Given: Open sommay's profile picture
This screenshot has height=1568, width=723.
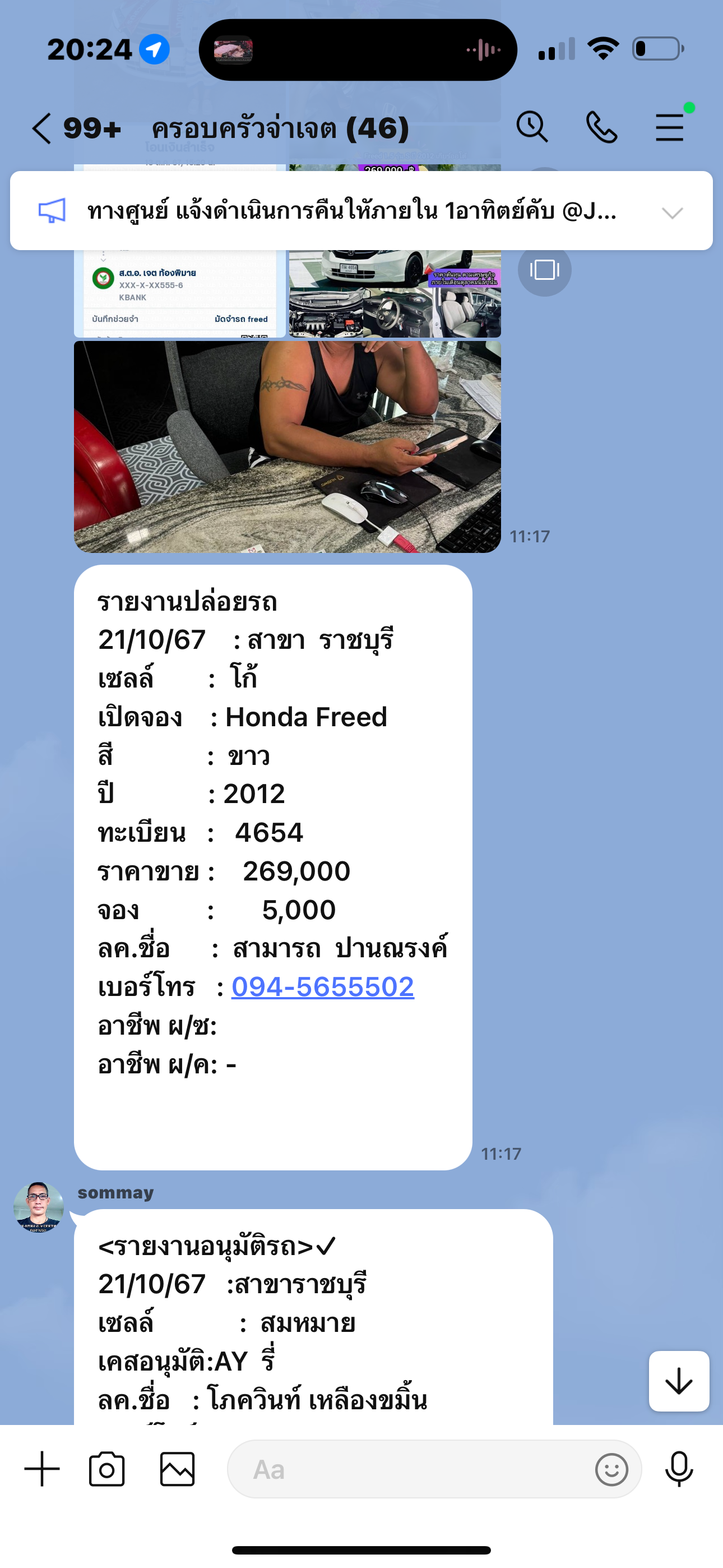Looking at the screenshot, I should 39,1207.
